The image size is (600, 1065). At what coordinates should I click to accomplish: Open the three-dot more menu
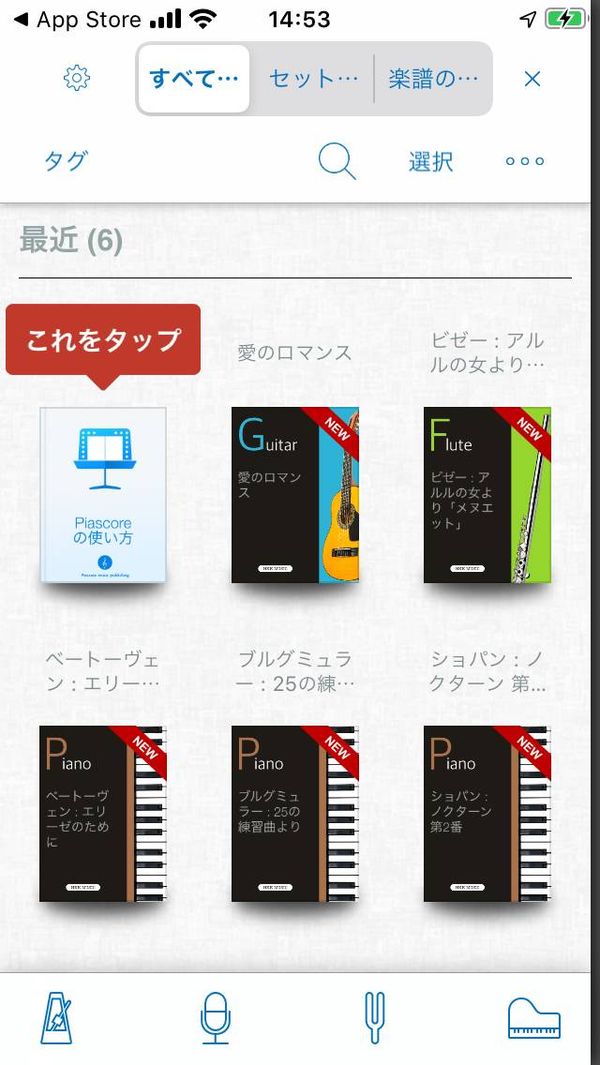[525, 162]
